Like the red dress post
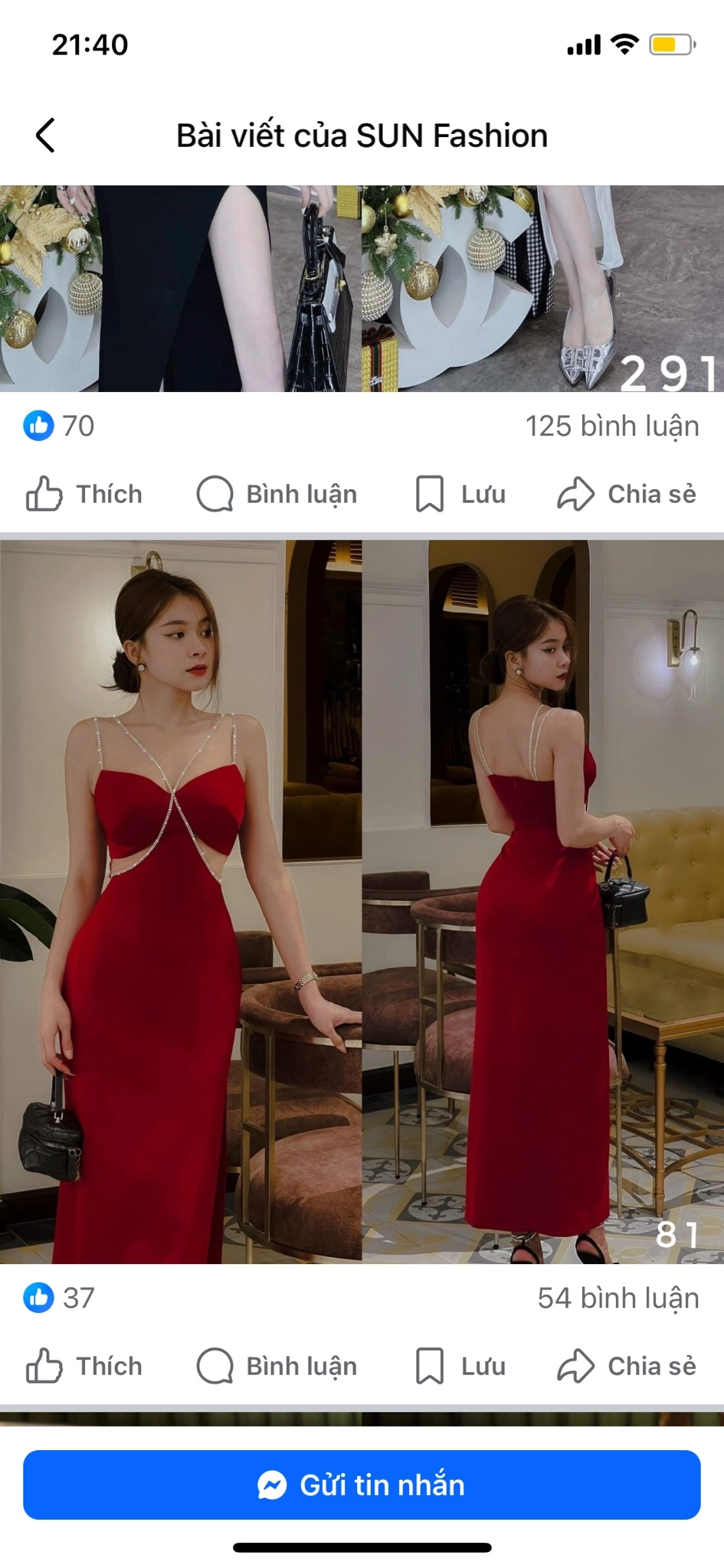The image size is (724, 1568). 84,1366
